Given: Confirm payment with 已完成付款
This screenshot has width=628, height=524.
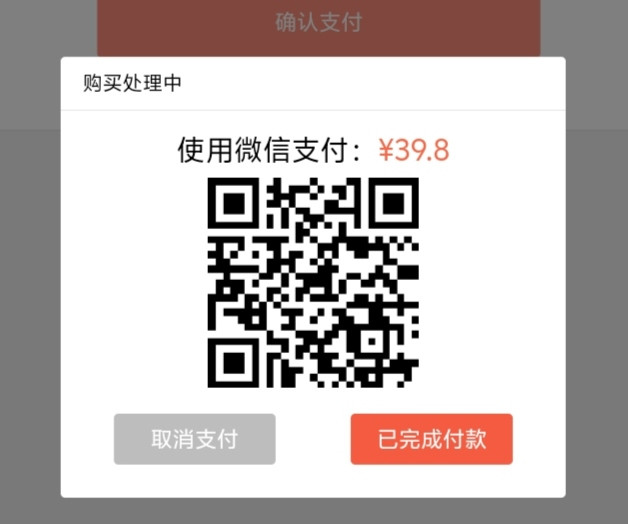Looking at the screenshot, I should [431, 439].
